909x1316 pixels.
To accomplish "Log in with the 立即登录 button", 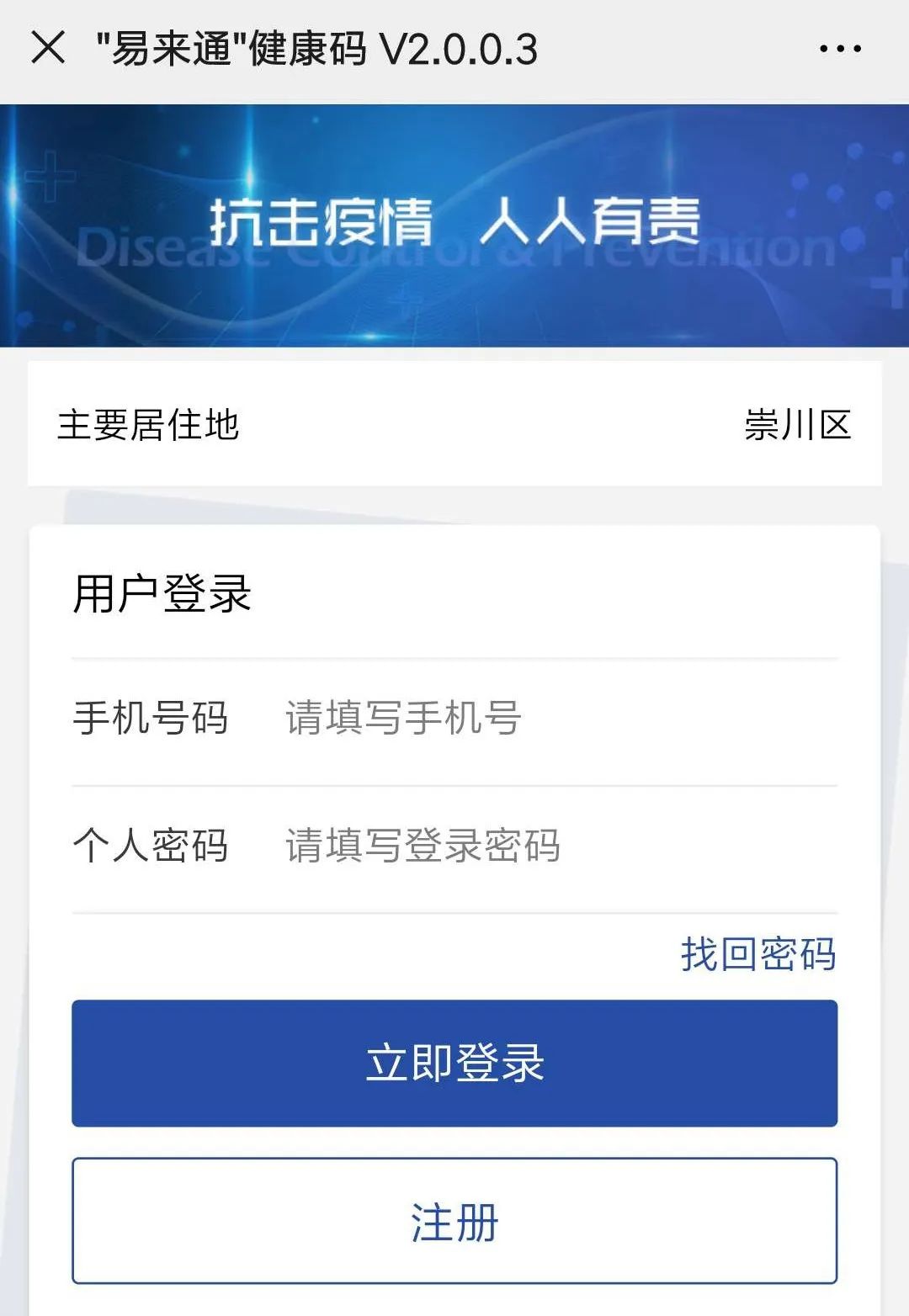I will [x=454, y=1063].
